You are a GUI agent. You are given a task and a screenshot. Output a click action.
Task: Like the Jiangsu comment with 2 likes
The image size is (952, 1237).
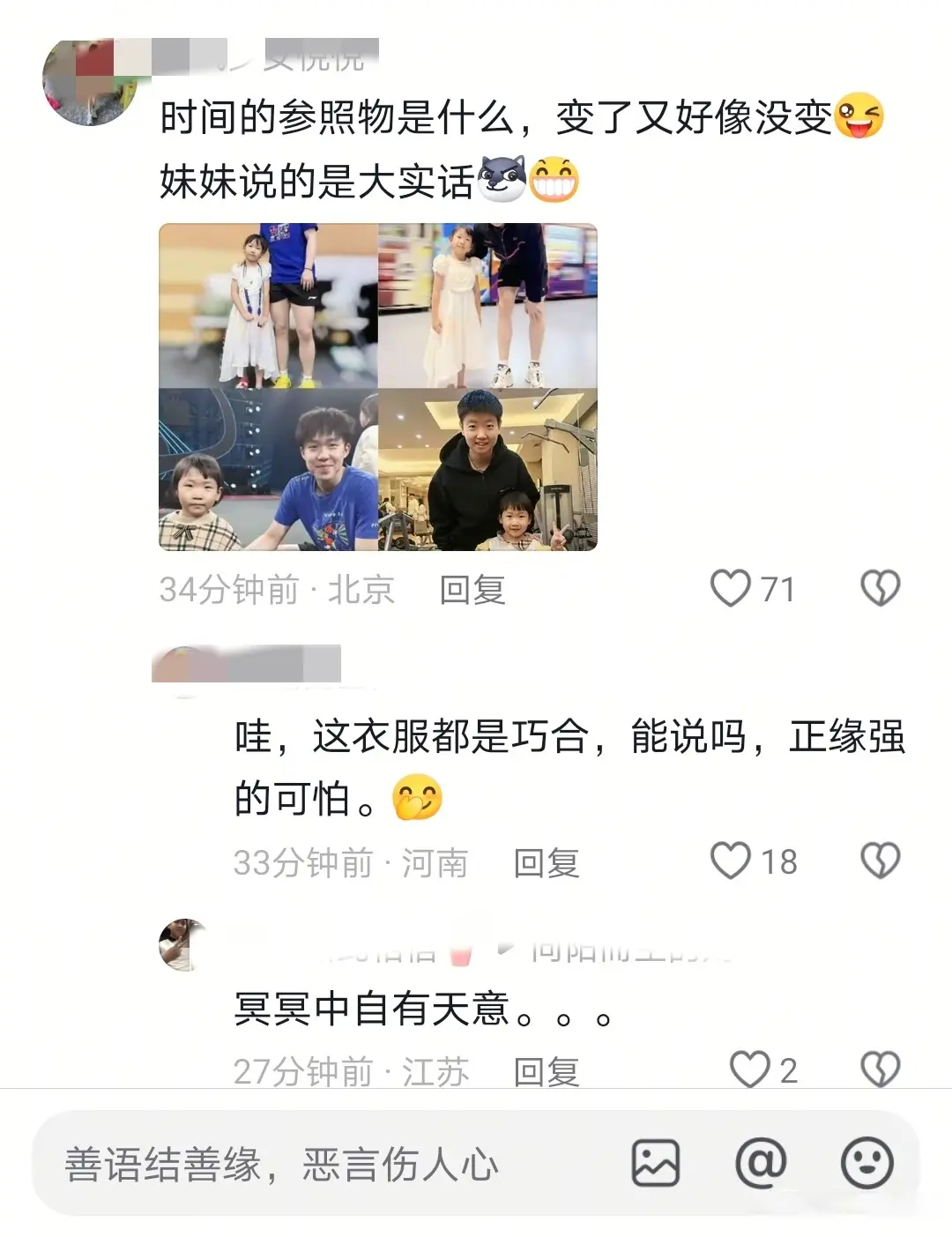pyautogui.click(x=749, y=1069)
